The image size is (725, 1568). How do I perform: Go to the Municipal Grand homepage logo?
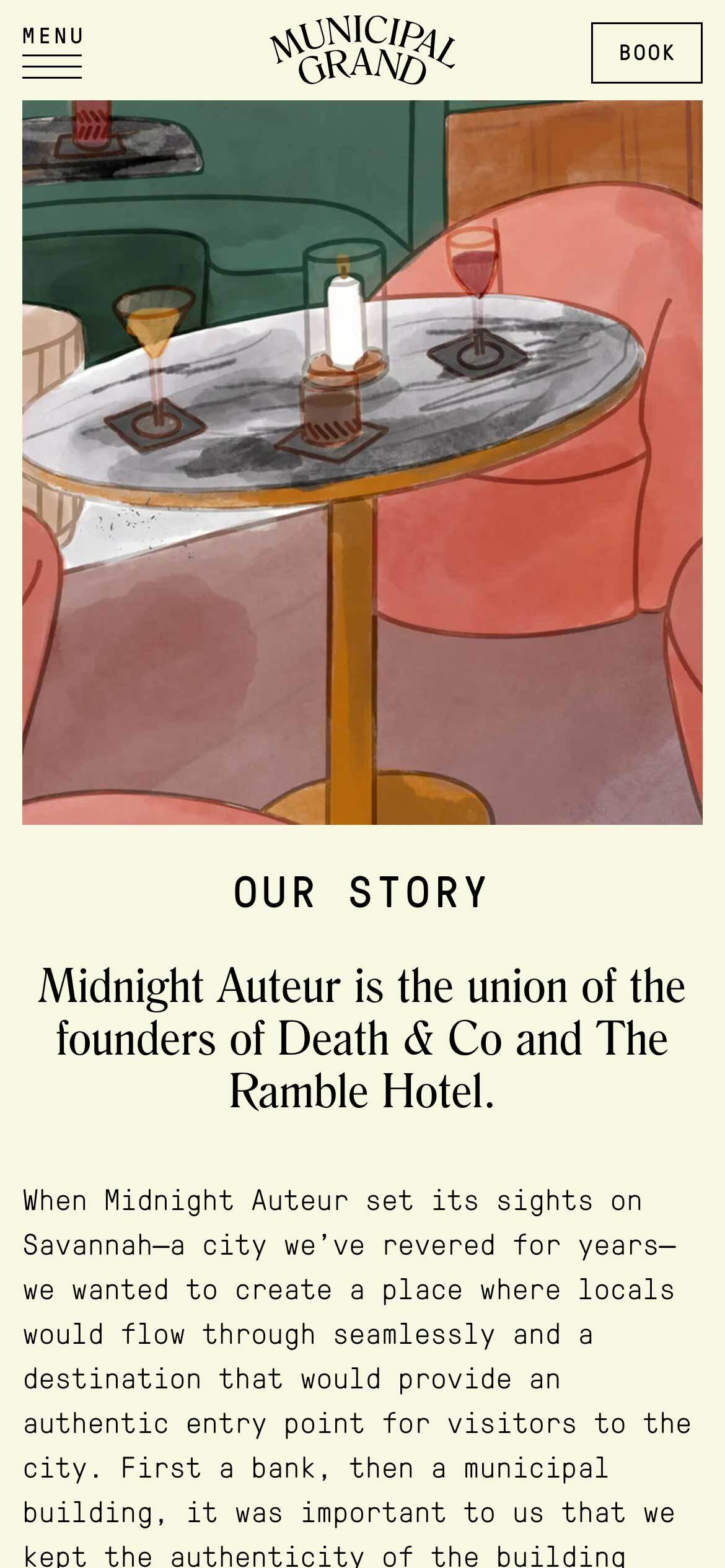pyautogui.click(x=362, y=53)
